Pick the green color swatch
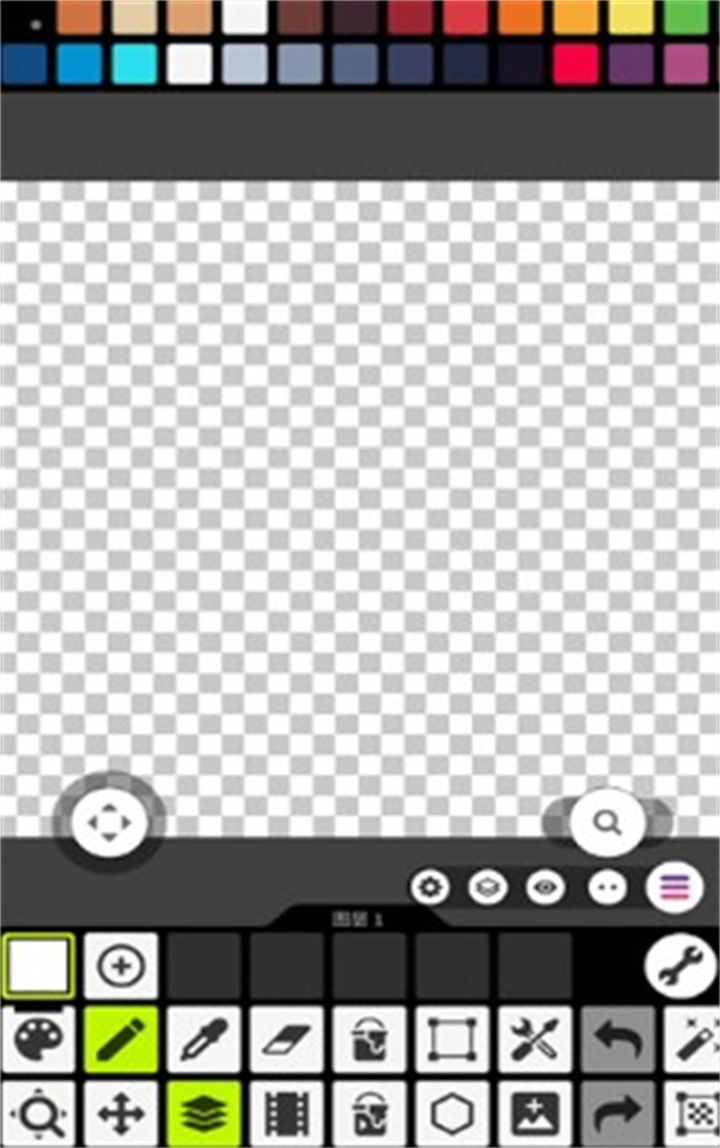The height and width of the screenshot is (1148, 720). pos(686,18)
